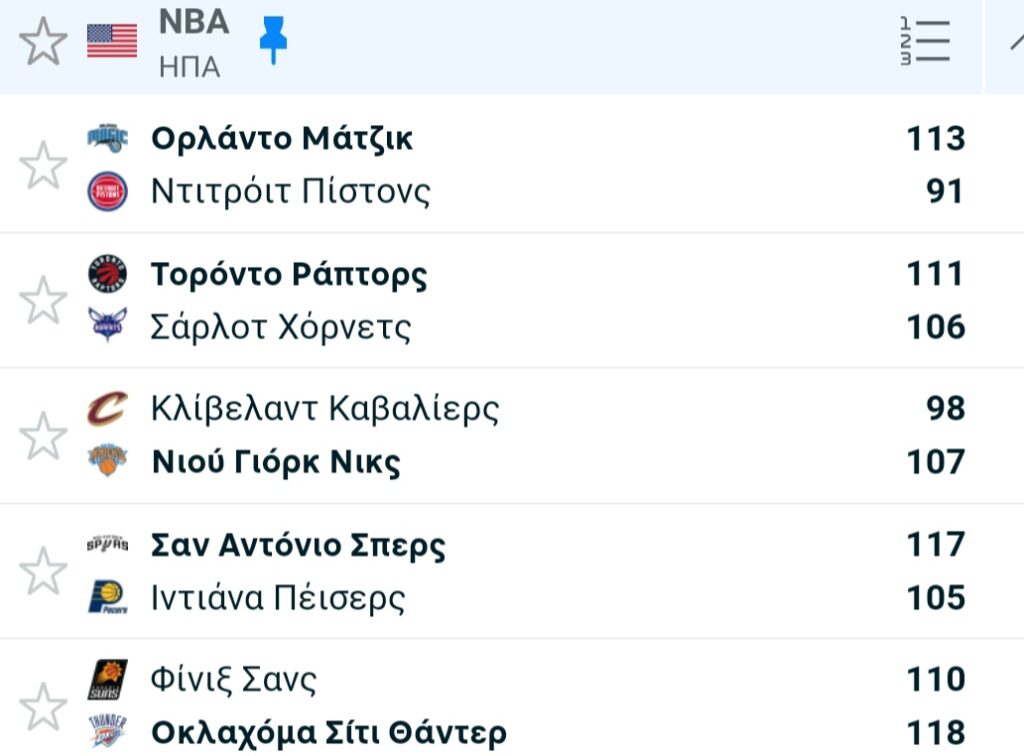The height and width of the screenshot is (756, 1024).
Task: Star the Phoenix Suns vs Oklahoma City Thunder game
Action: pos(43,706)
